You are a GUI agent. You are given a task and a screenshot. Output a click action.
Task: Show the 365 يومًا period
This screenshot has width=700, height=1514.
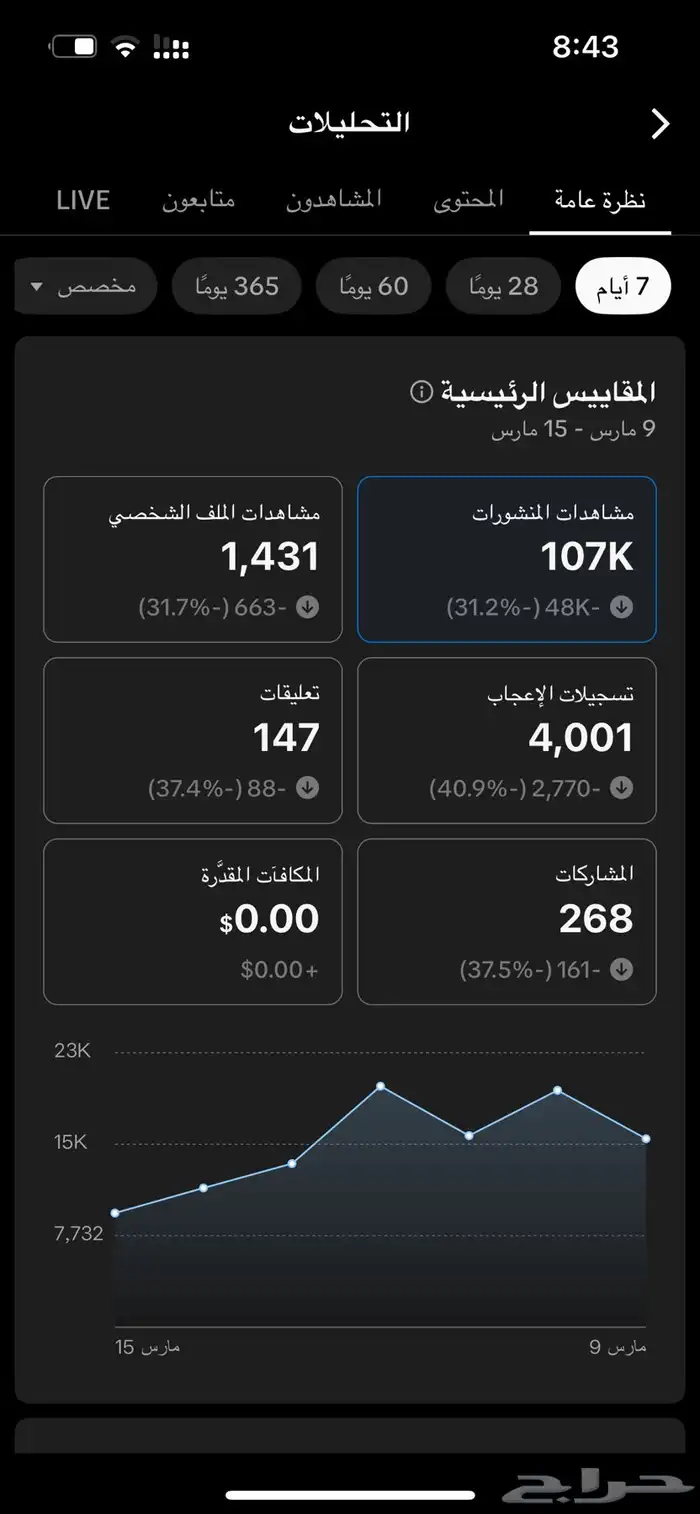pyautogui.click(x=237, y=287)
